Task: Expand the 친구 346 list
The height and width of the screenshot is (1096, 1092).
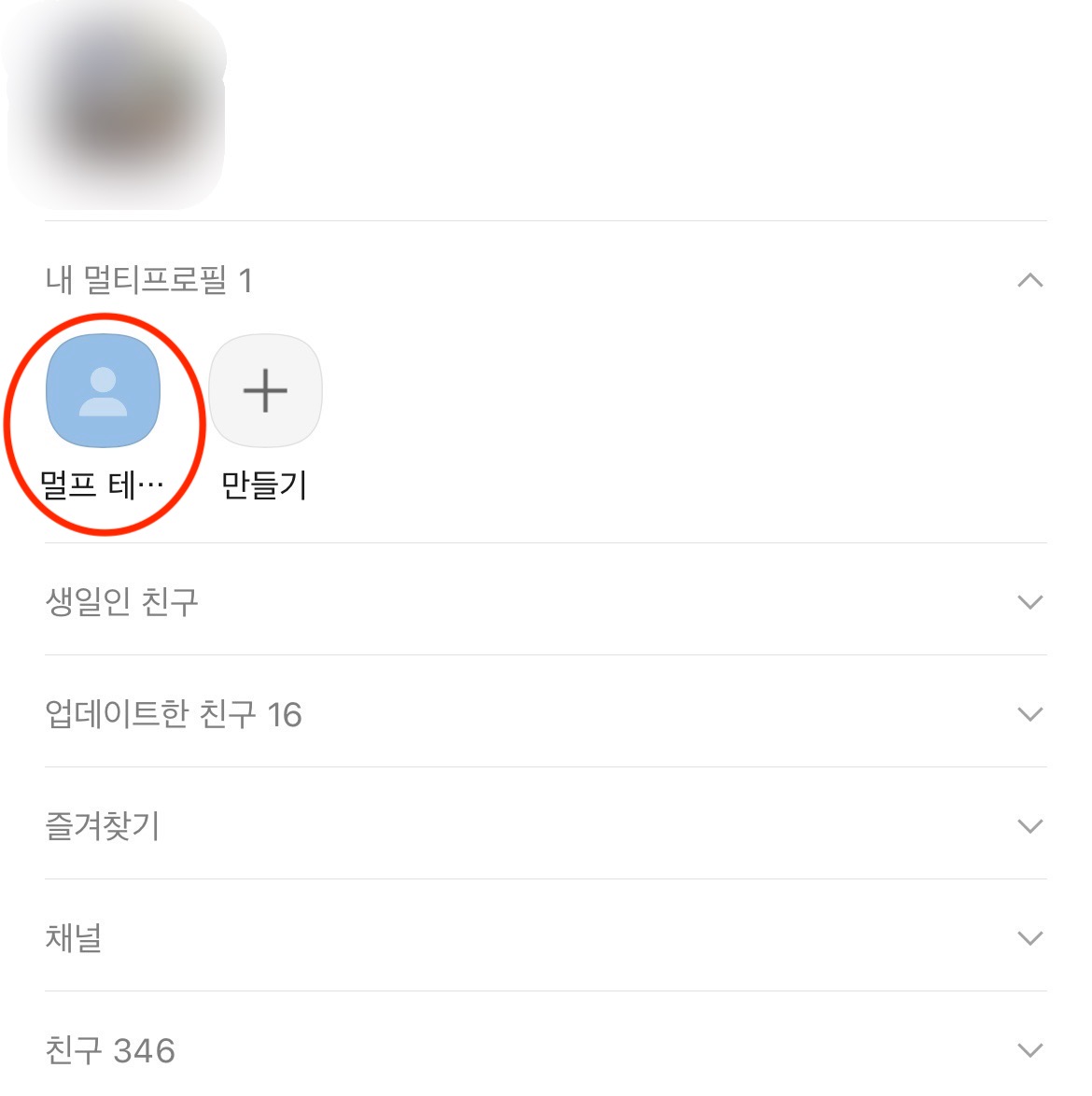Action: click(x=1029, y=1048)
